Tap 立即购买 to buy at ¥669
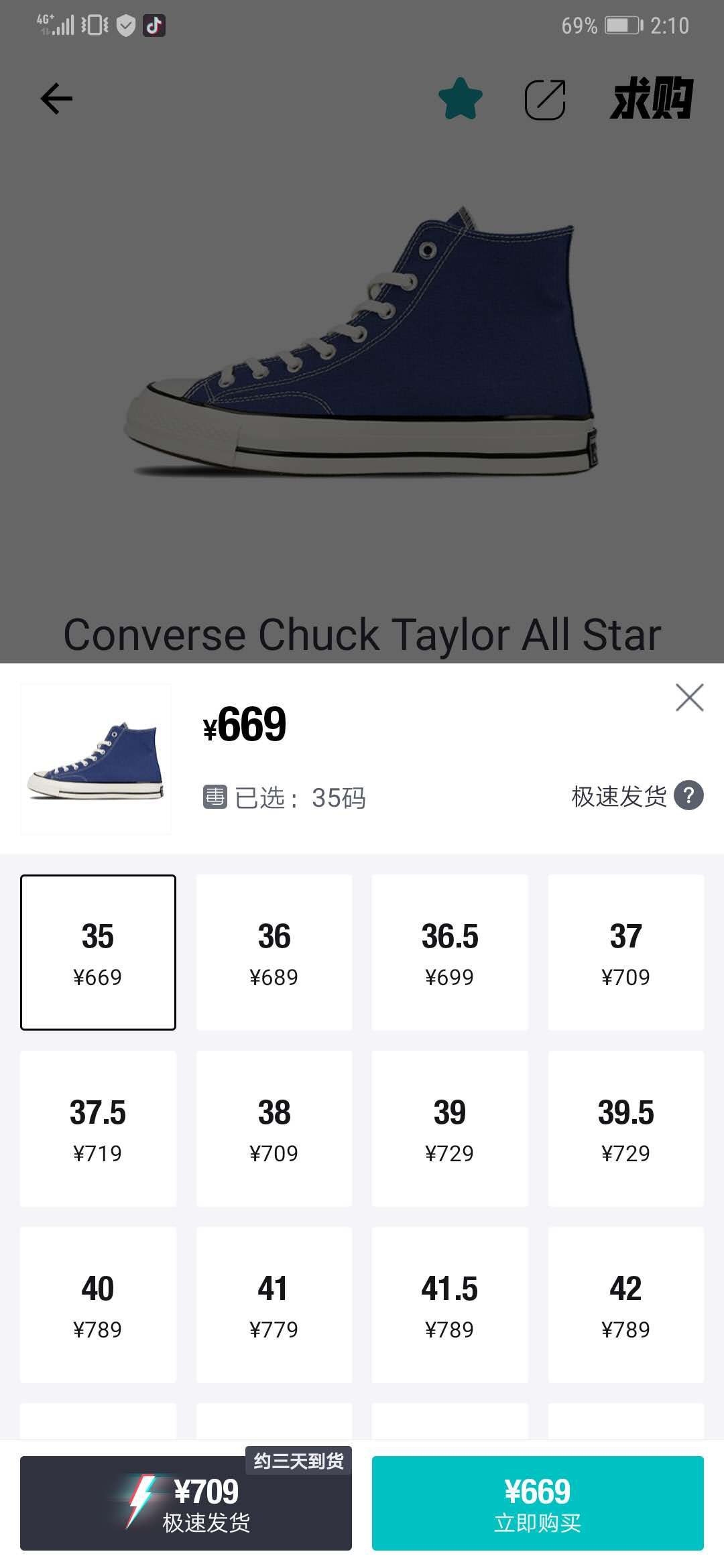Screen dimensions: 724x1568 (x=538, y=1503)
